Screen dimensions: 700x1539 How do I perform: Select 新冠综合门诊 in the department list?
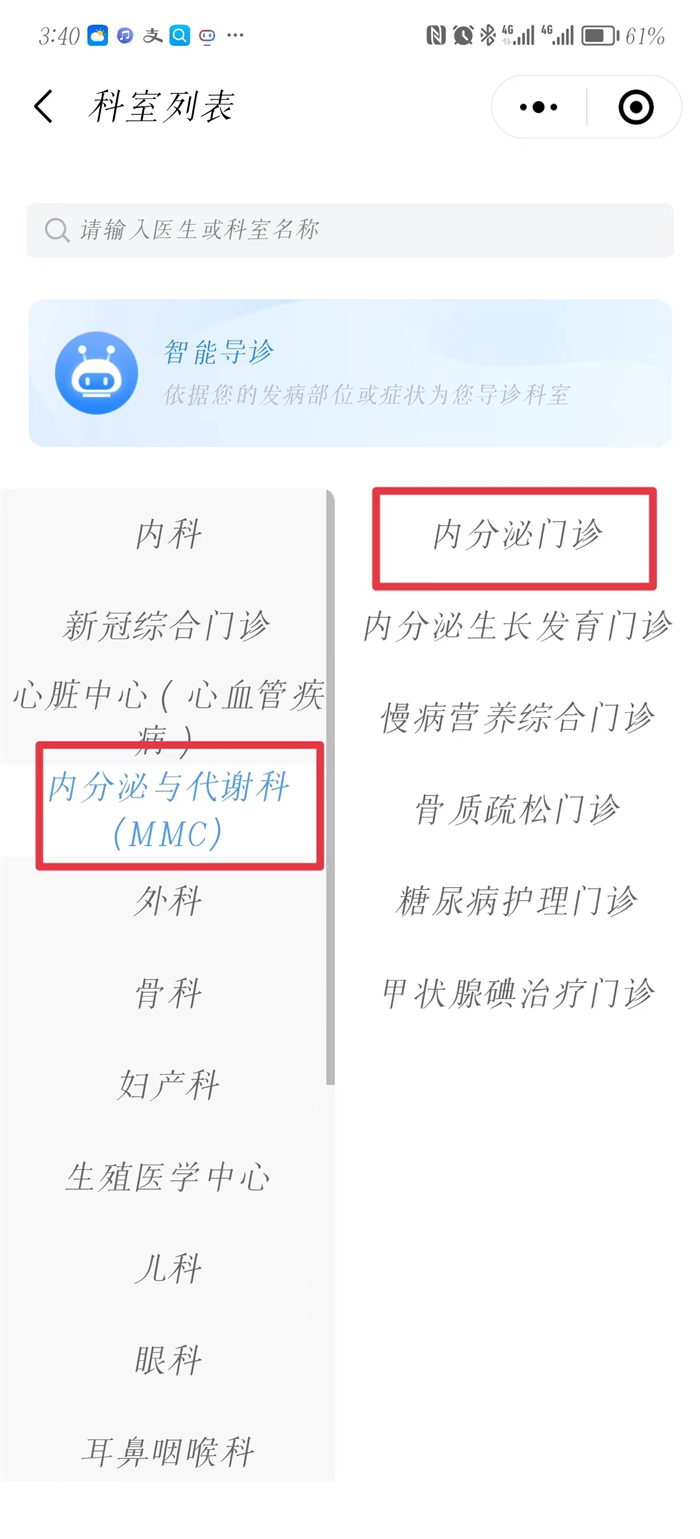pos(168,627)
